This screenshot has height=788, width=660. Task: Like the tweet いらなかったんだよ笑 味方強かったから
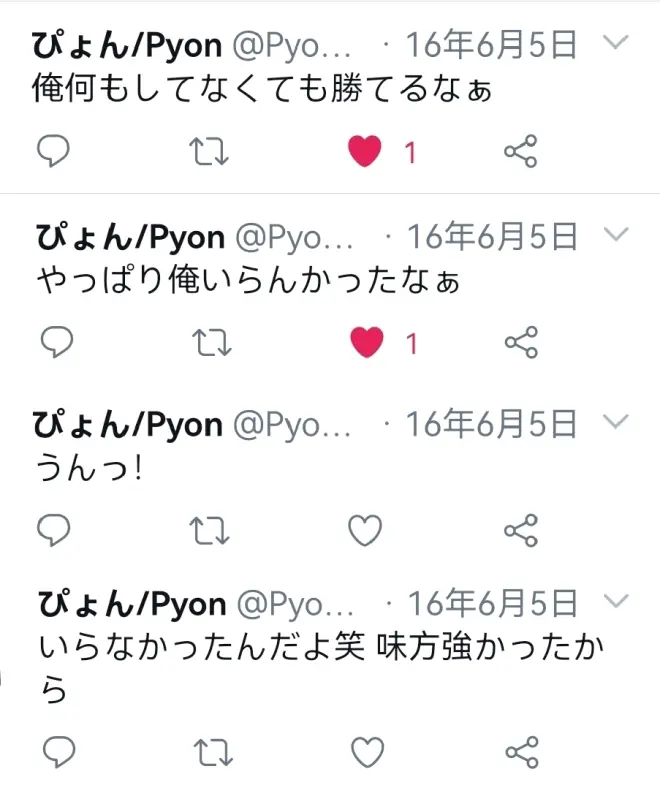point(367,751)
